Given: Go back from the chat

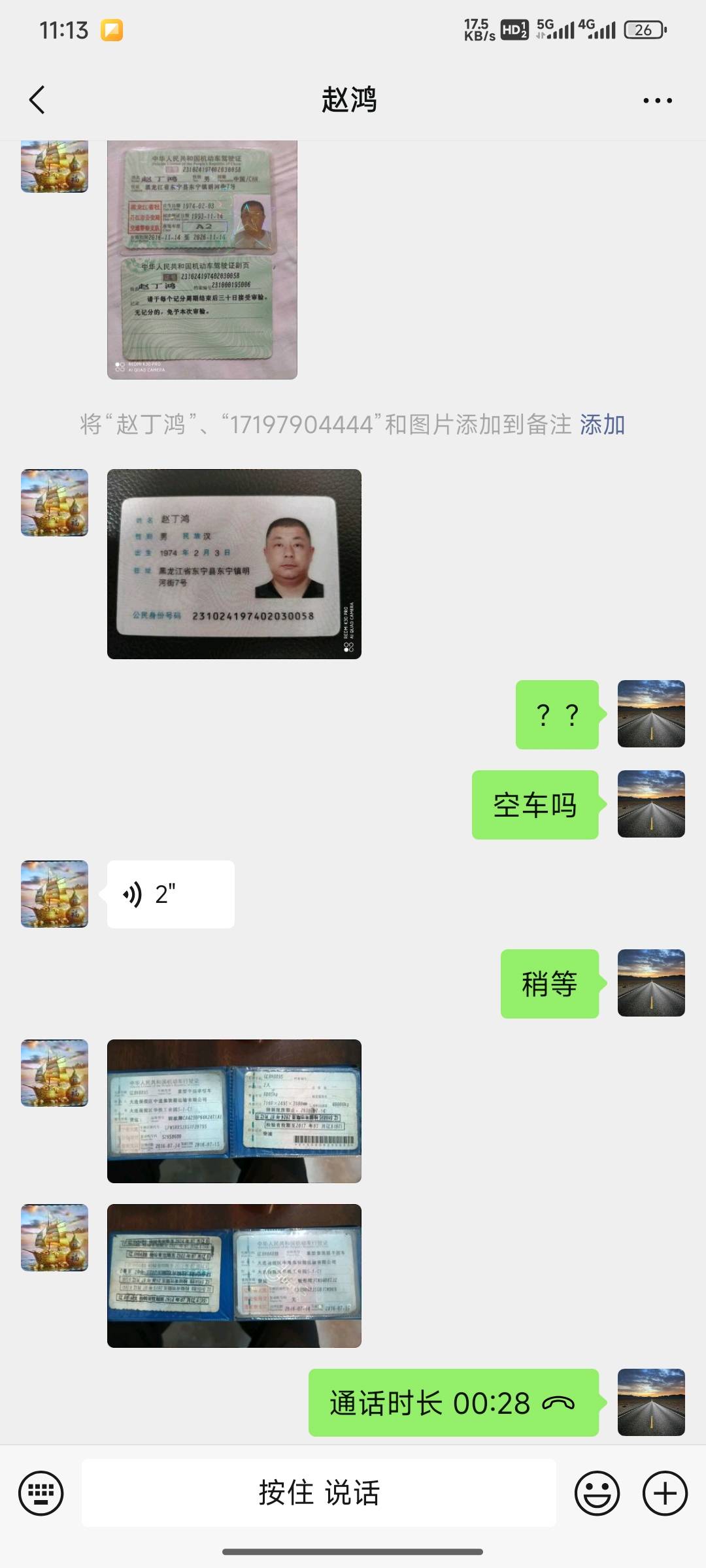Looking at the screenshot, I should pos(37,100).
